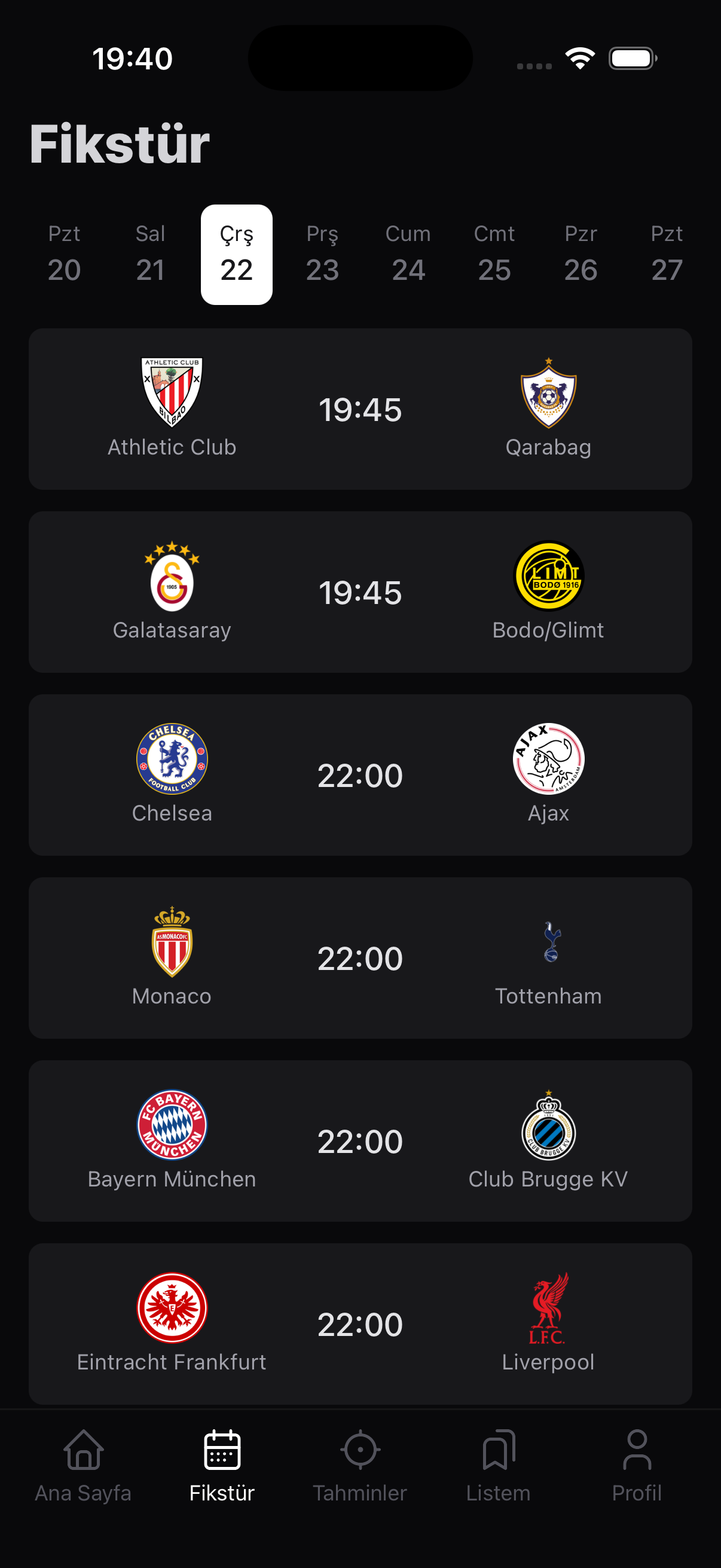Click the Chelsea club badge
Image resolution: width=721 pixels, height=1568 pixels.
[172, 758]
